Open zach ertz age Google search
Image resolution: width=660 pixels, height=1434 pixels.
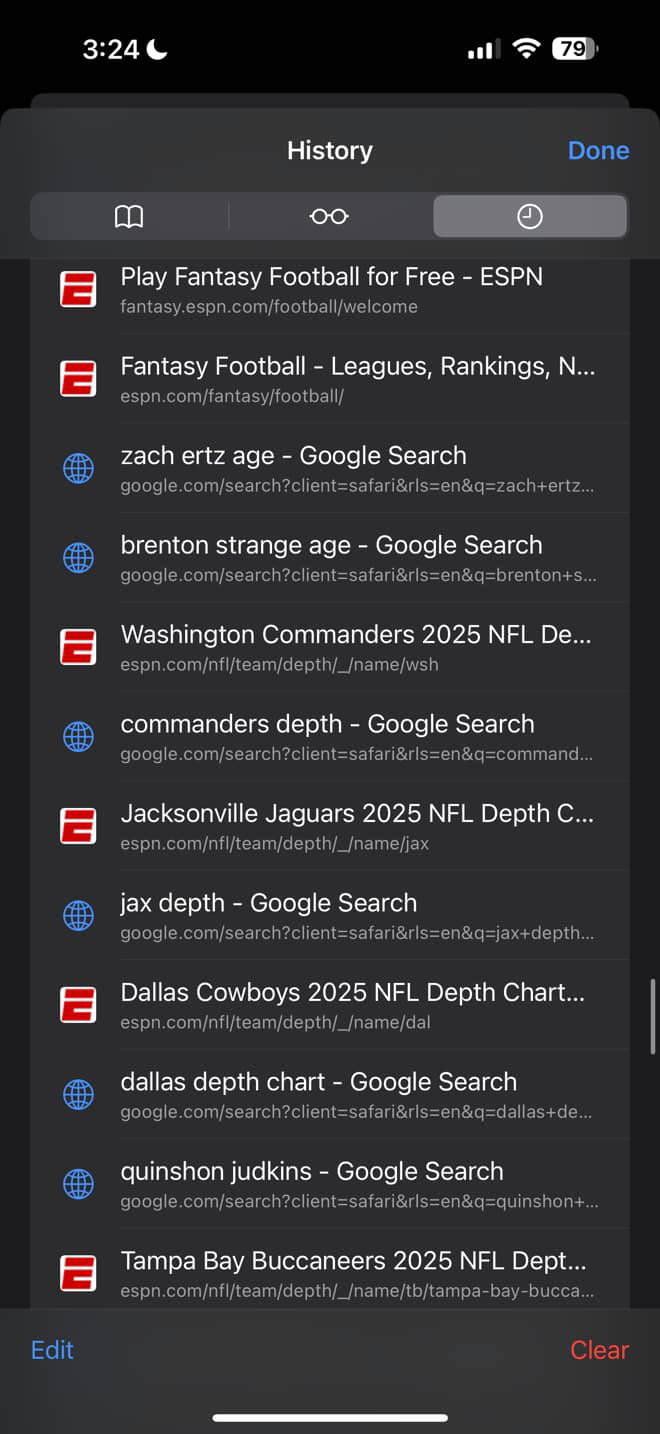[x=330, y=468]
